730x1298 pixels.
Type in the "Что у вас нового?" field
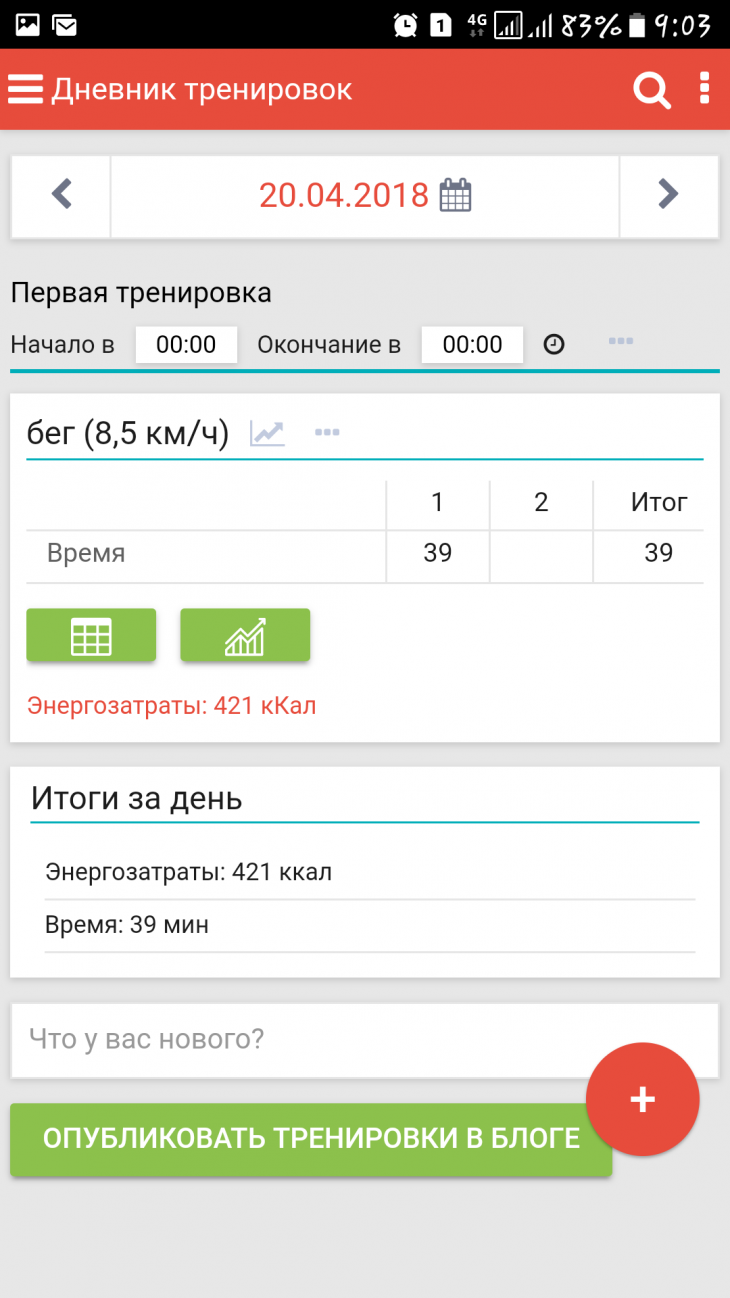pyautogui.click(x=300, y=1040)
